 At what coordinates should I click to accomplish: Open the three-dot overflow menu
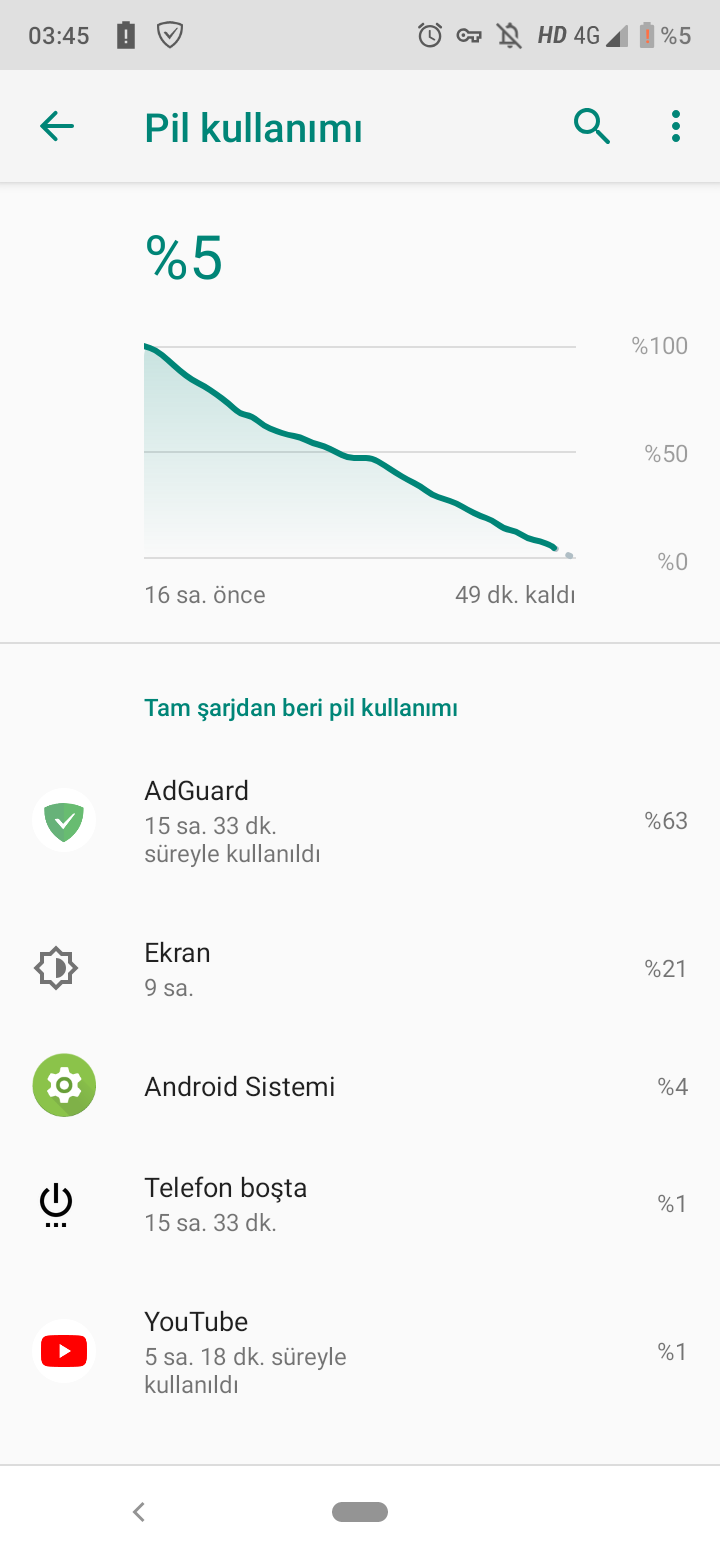coord(676,126)
